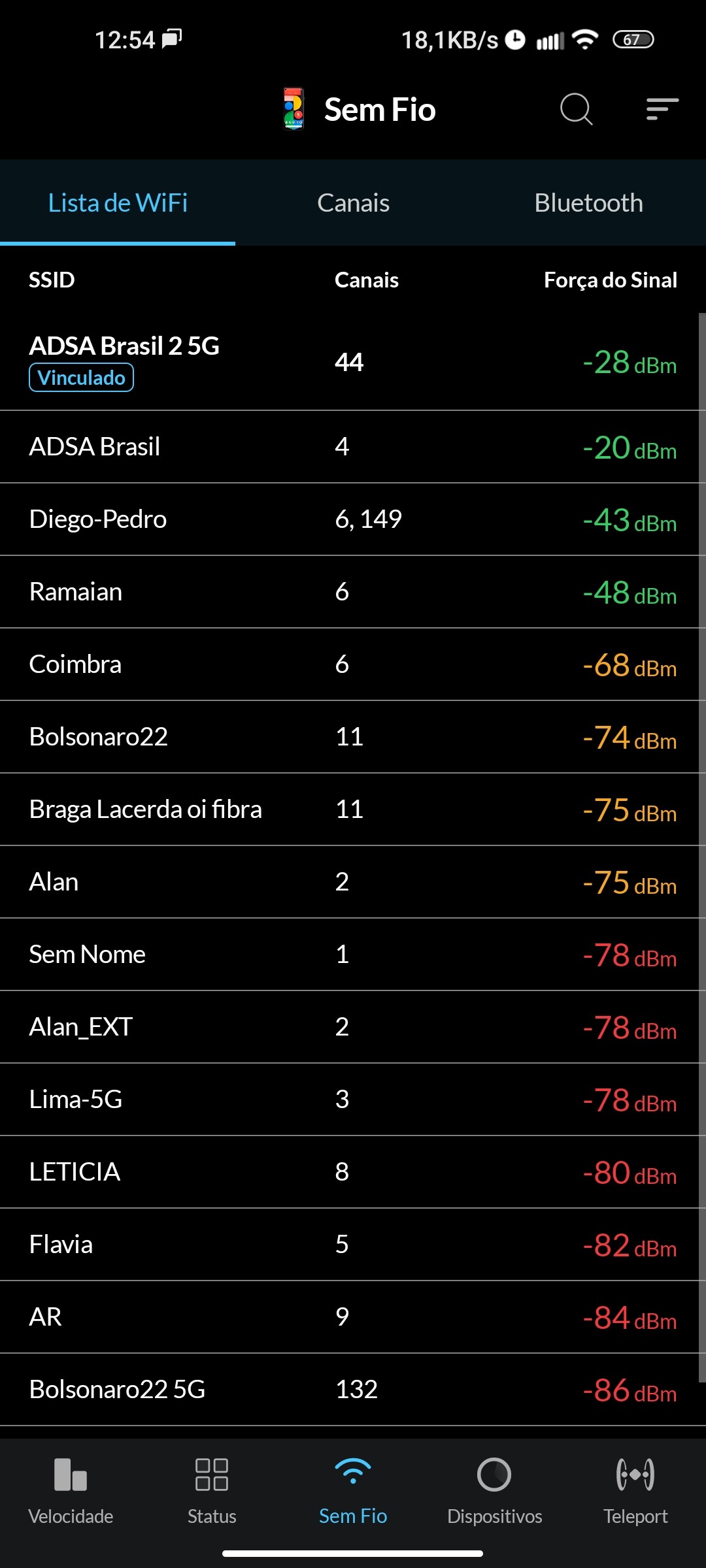Select the Braga Lacerda oi fibra network
This screenshot has height=1568, width=706.
(353, 809)
